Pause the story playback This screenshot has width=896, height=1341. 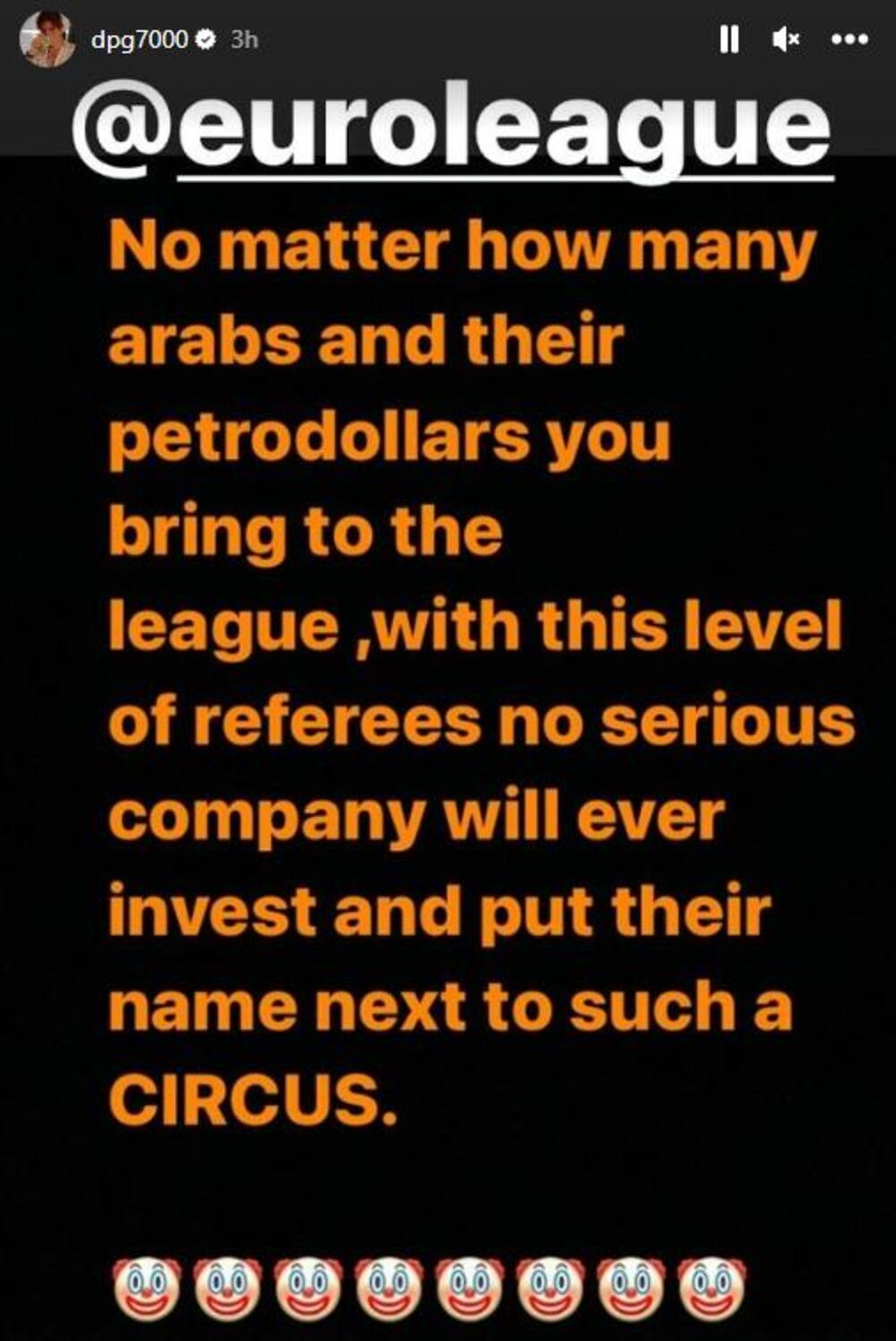(x=729, y=39)
